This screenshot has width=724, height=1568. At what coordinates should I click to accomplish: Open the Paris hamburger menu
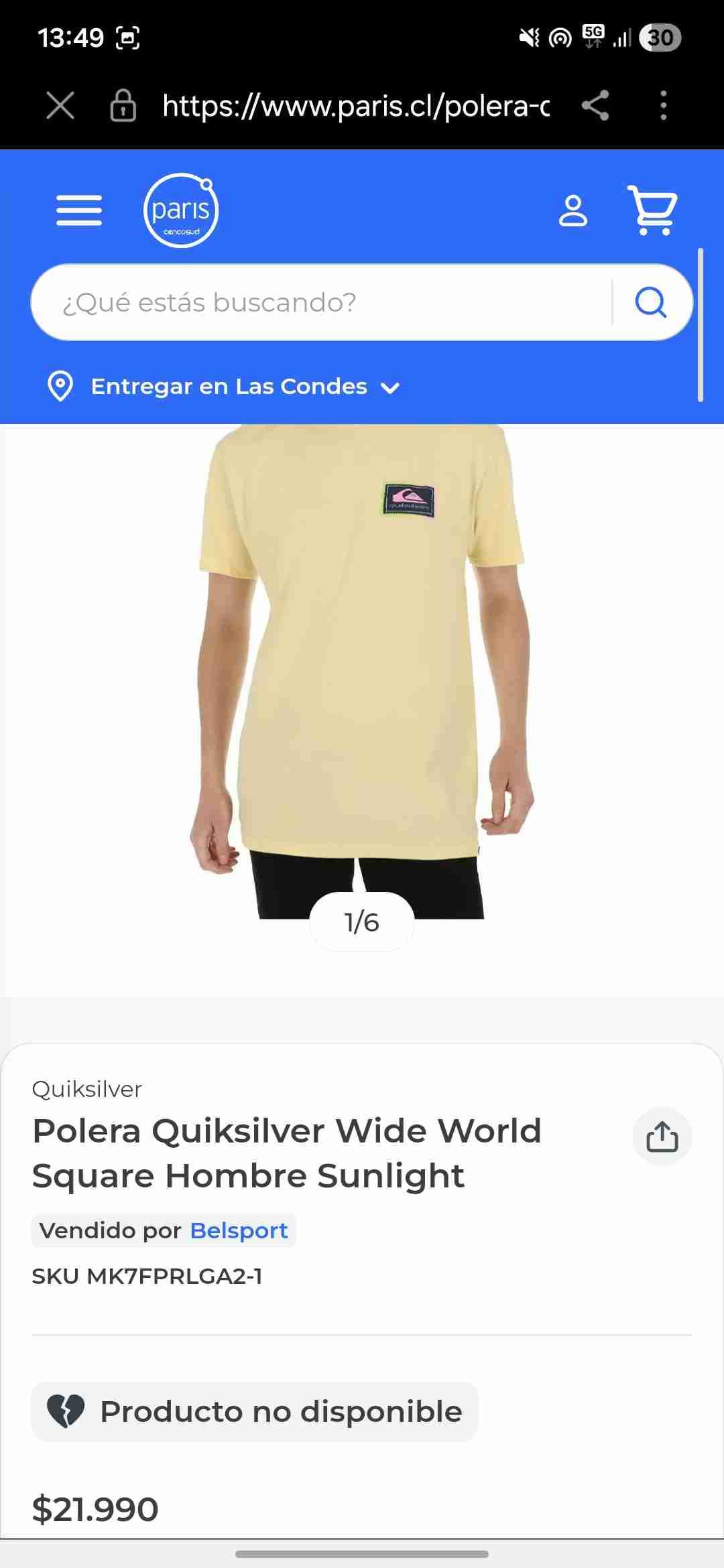78,211
